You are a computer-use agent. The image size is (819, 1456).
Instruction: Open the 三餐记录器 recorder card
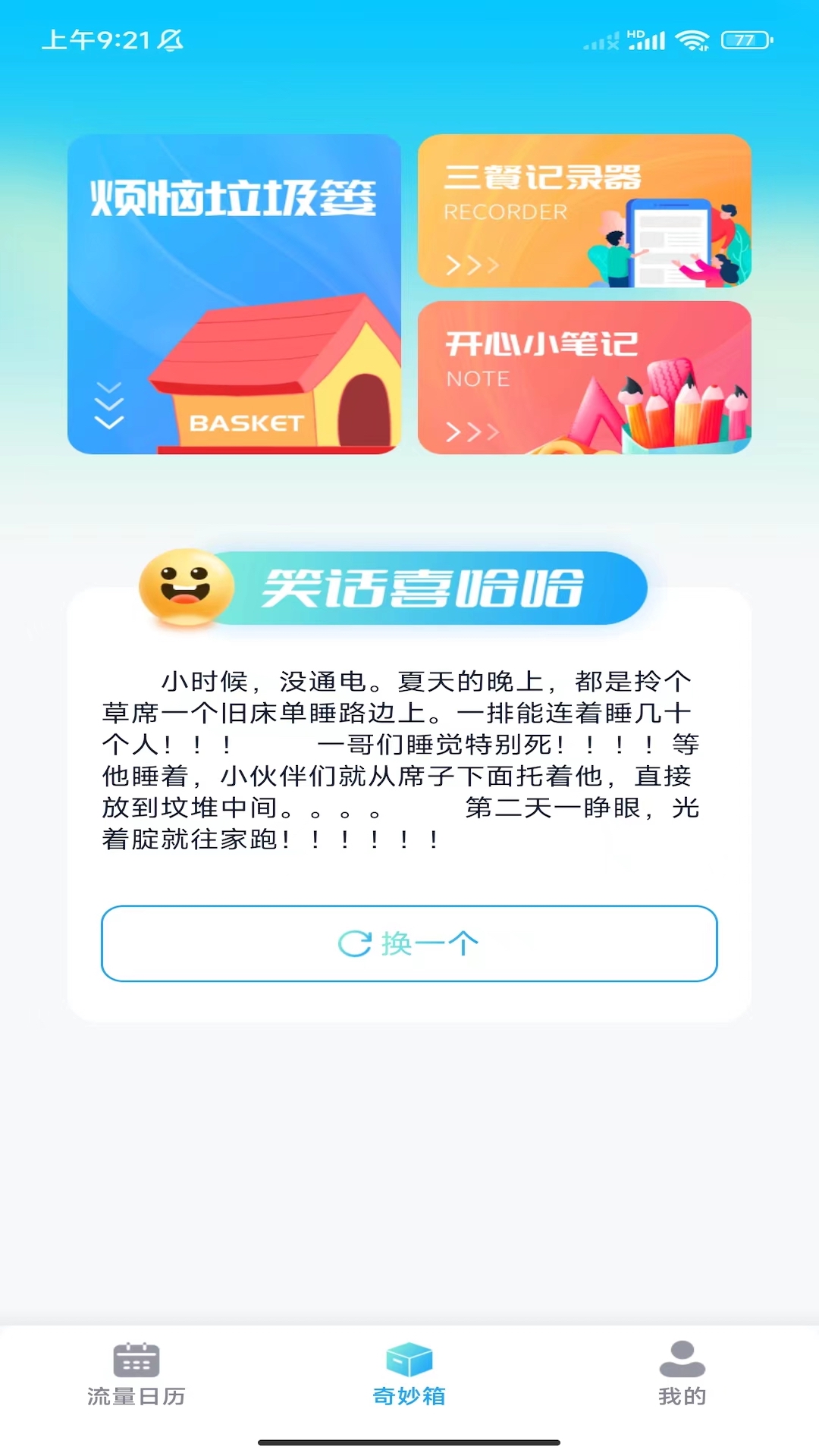pyautogui.click(x=585, y=211)
